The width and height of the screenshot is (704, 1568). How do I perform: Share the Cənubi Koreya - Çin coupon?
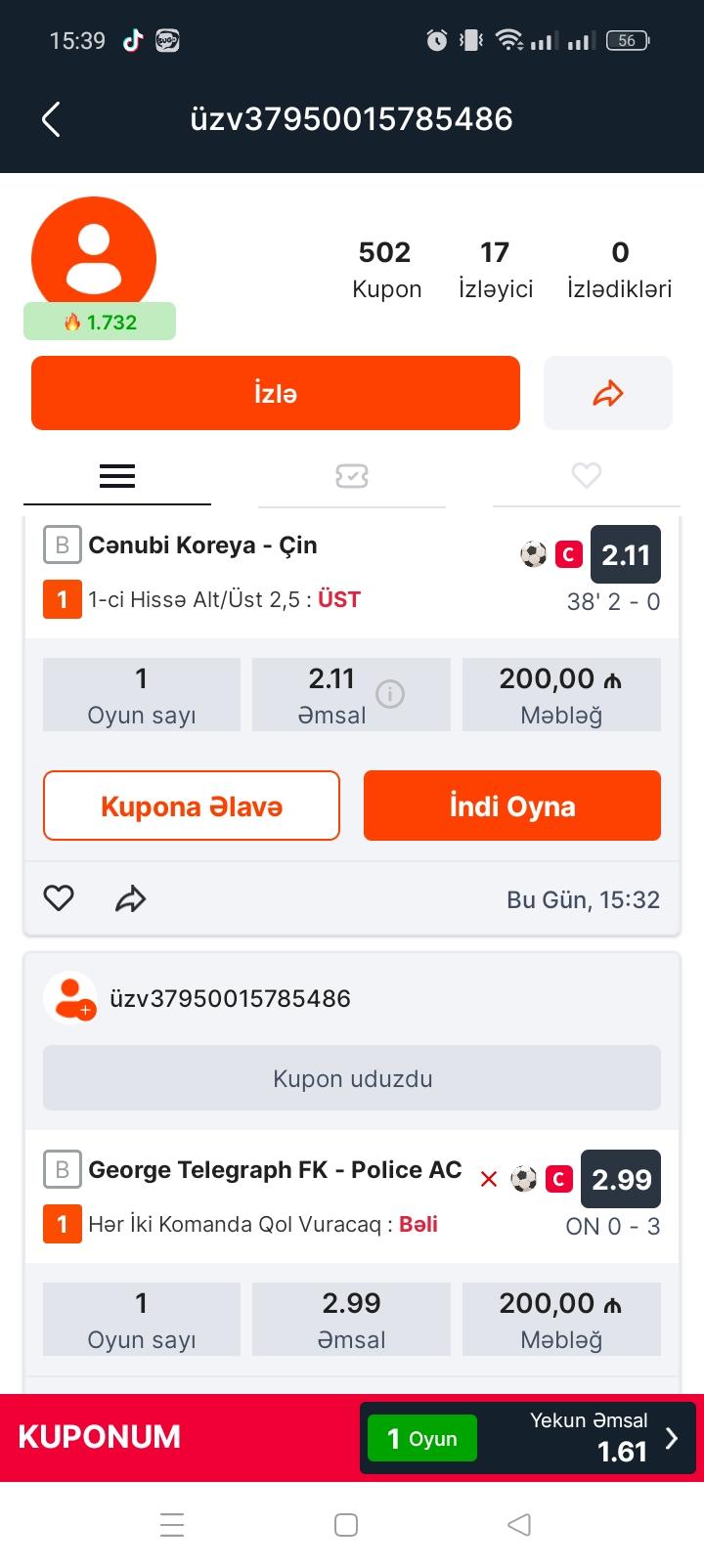pos(131,898)
